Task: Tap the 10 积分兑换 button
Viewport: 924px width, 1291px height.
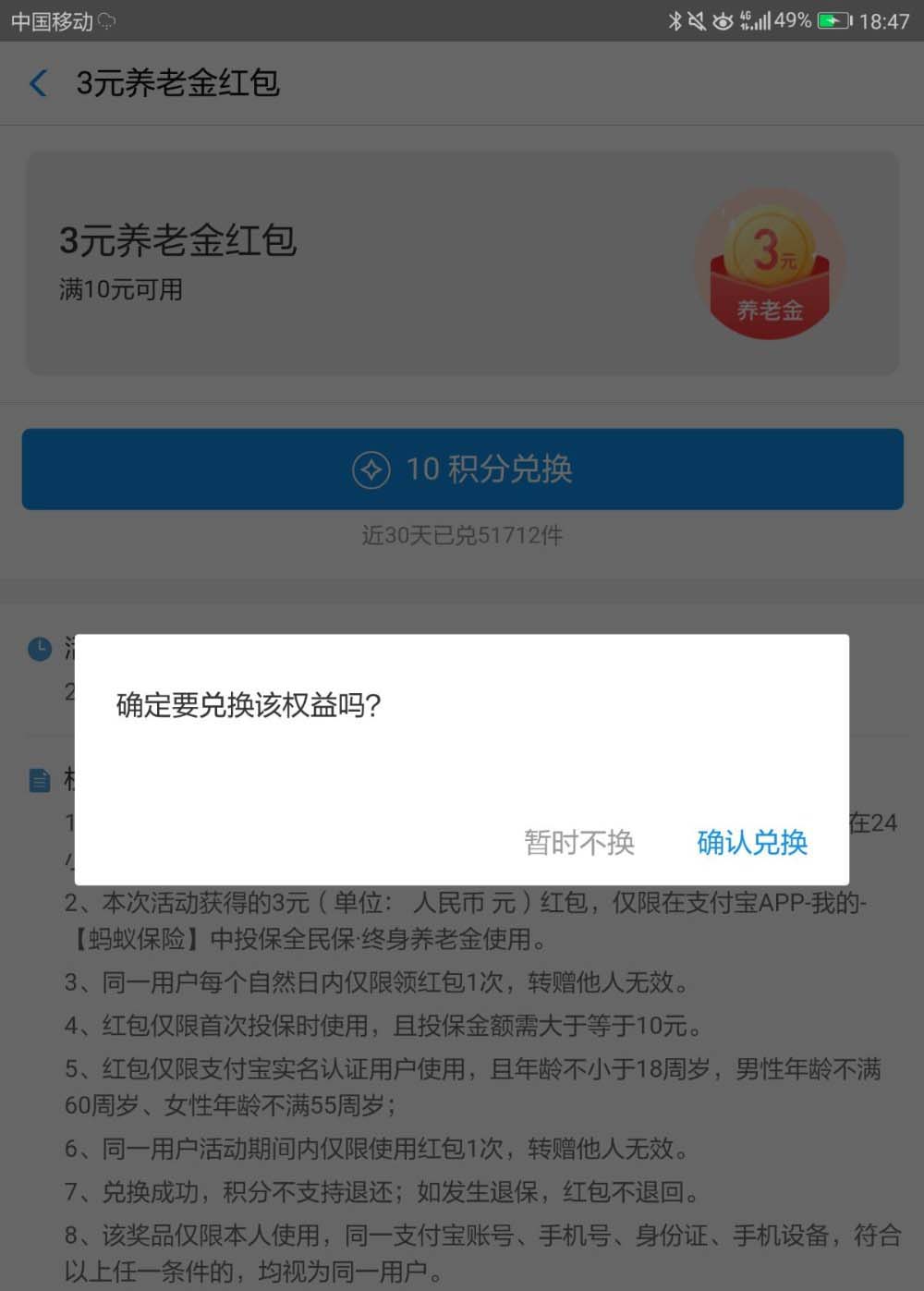Action: (462, 469)
